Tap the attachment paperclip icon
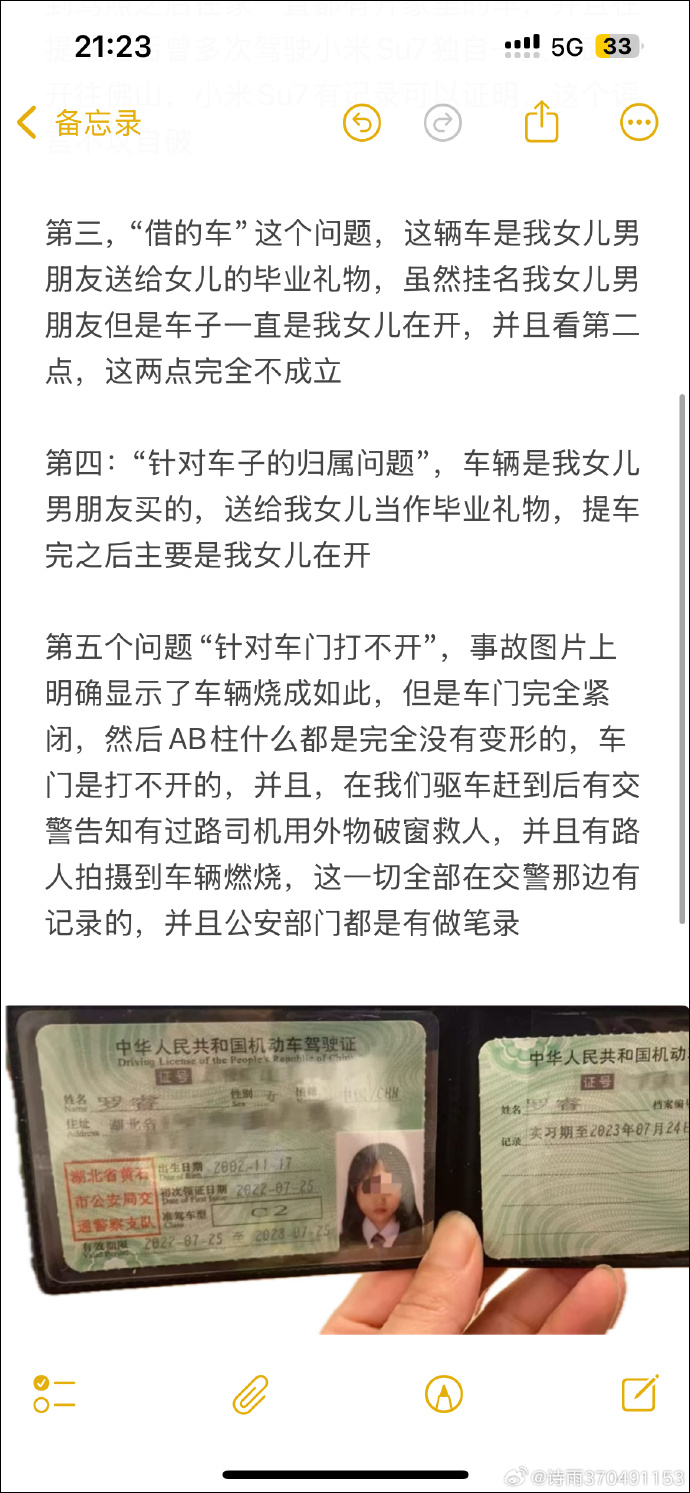 click(x=250, y=1393)
